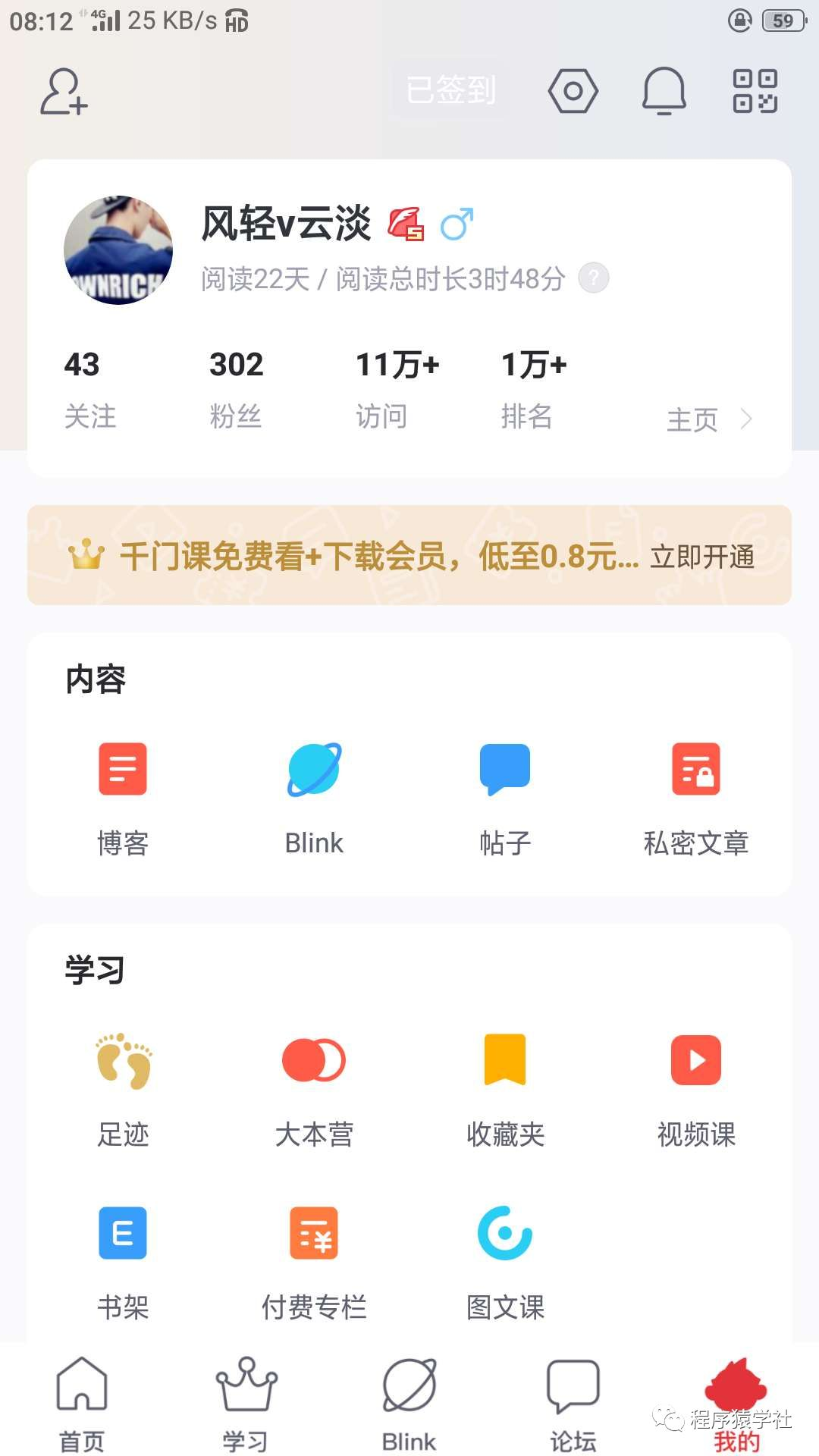Open 博客 in the content section
This screenshot has width=819, height=1456.
[x=123, y=796]
